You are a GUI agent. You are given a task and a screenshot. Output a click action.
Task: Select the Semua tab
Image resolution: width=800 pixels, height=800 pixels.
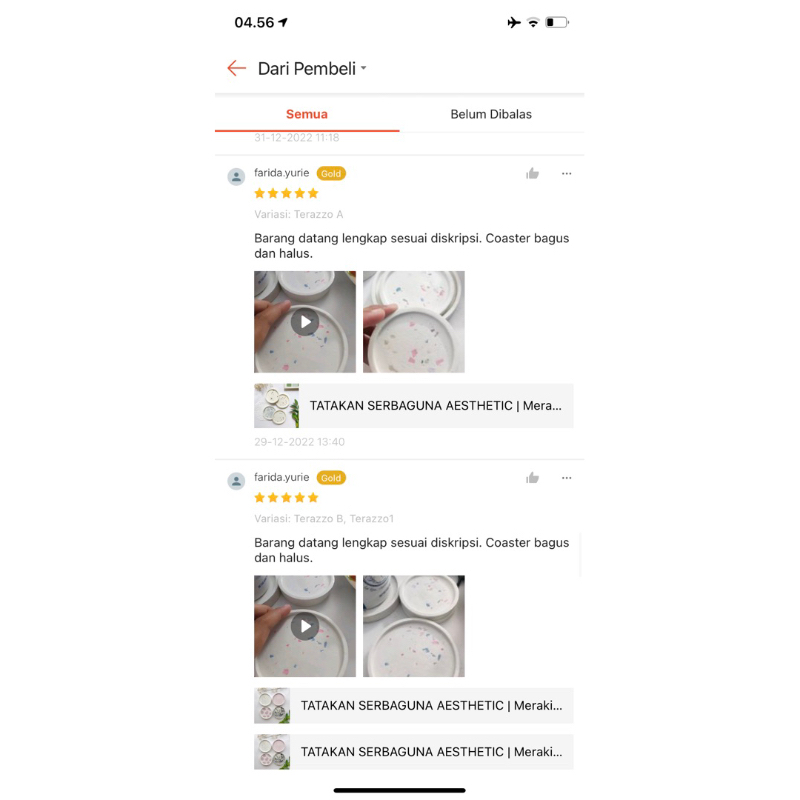point(307,114)
